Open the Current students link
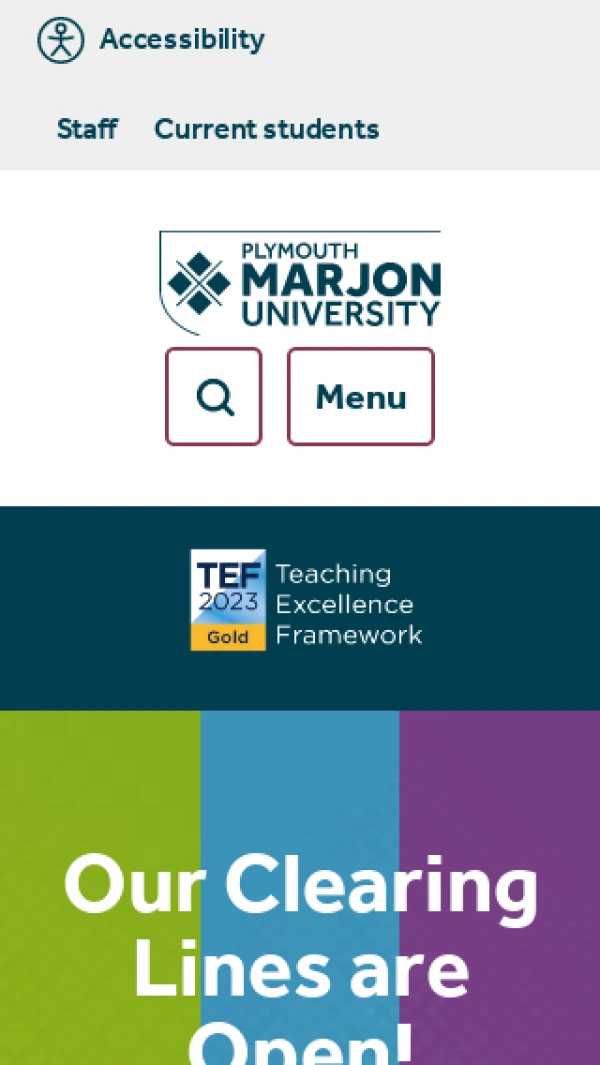Screen dimensions: 600x1065 (266, 129)
